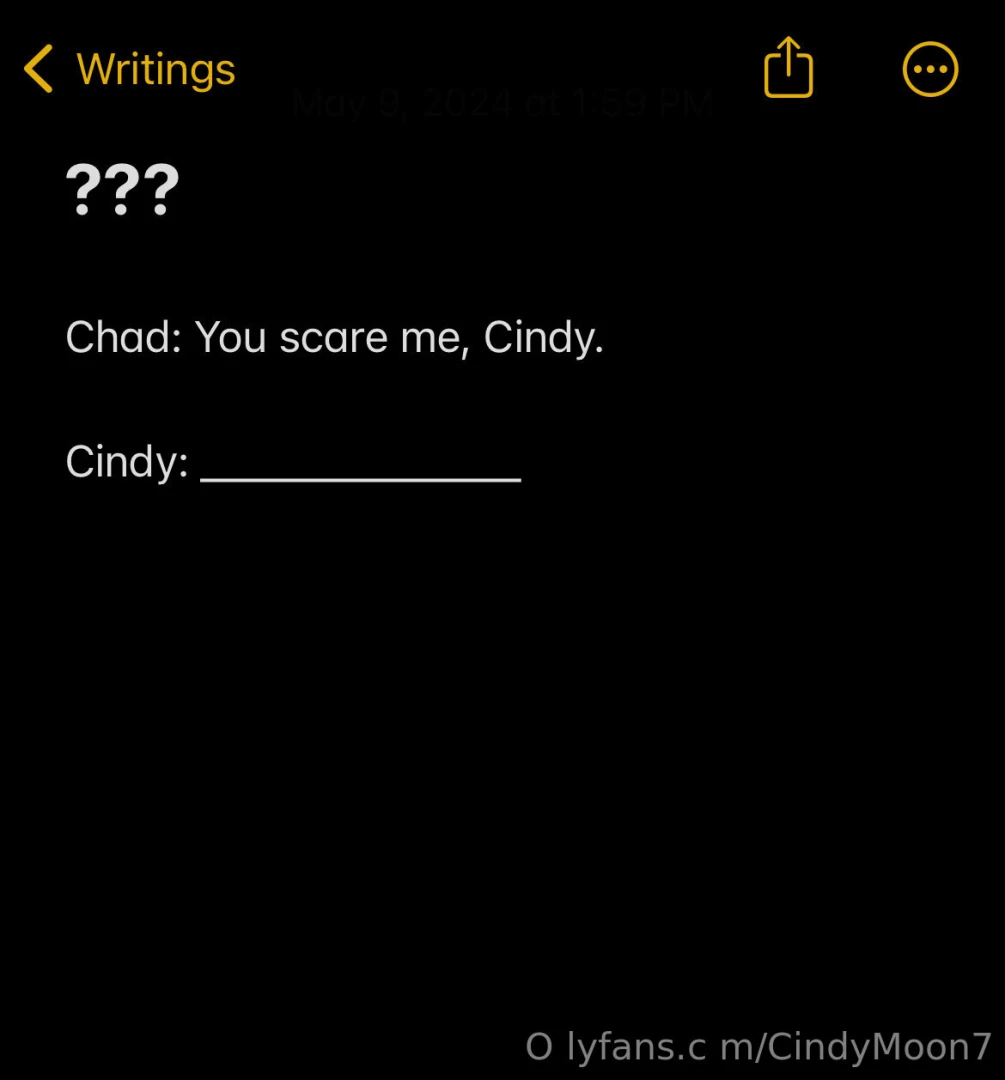Open the more options menu

click(930, 70)
